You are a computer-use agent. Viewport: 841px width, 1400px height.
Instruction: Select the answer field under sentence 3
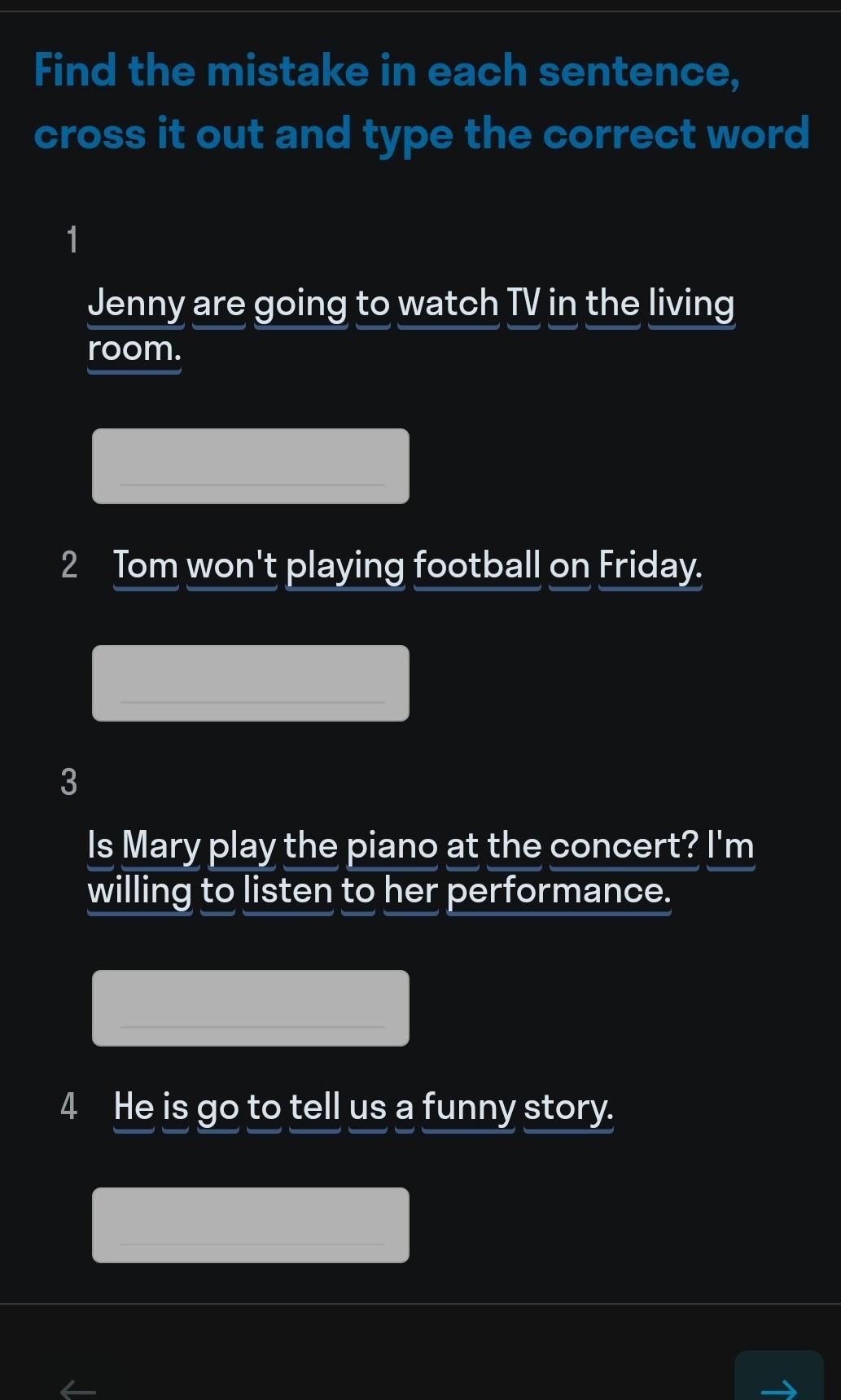point(251,1008)
